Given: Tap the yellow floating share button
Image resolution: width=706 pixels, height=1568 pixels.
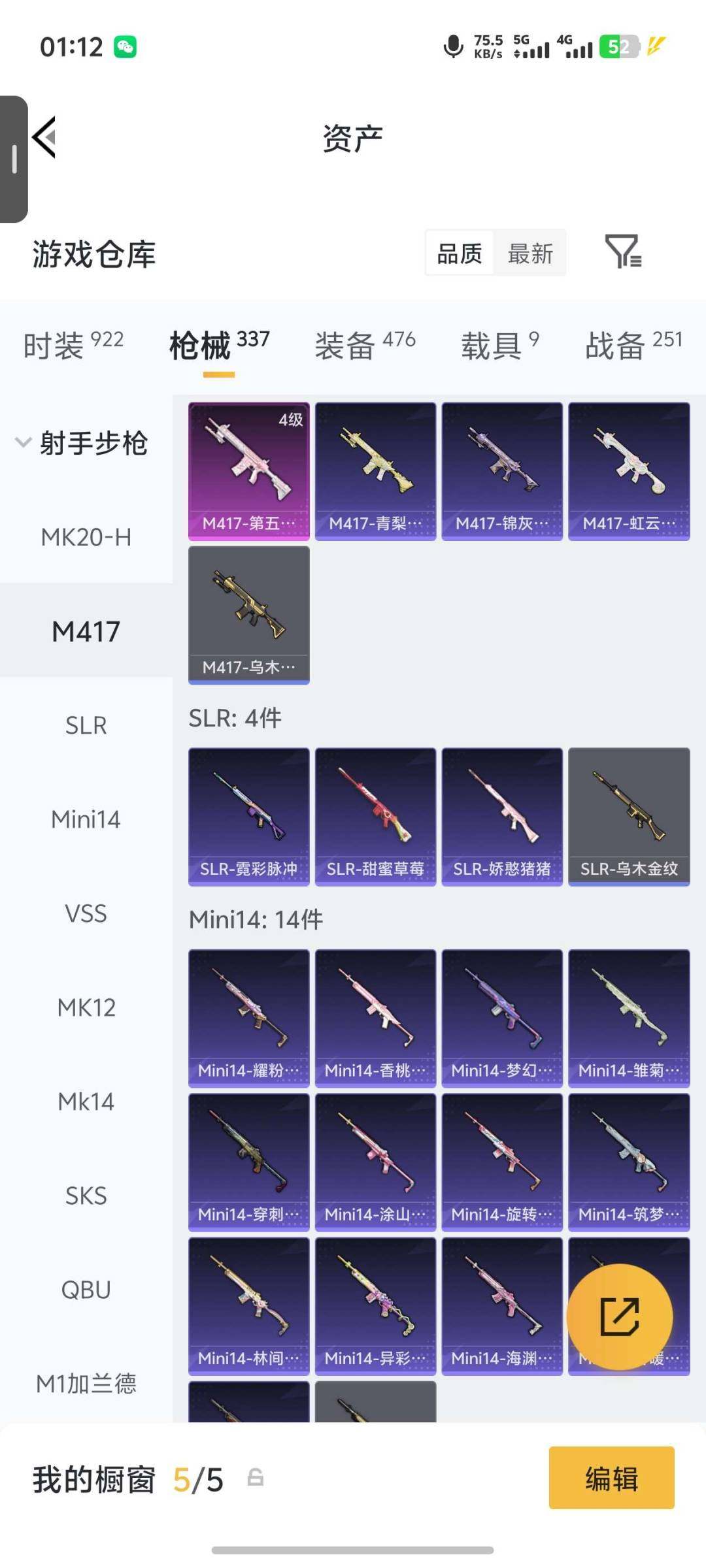Looking at the screenshot, I should (x=619, y=1316).
